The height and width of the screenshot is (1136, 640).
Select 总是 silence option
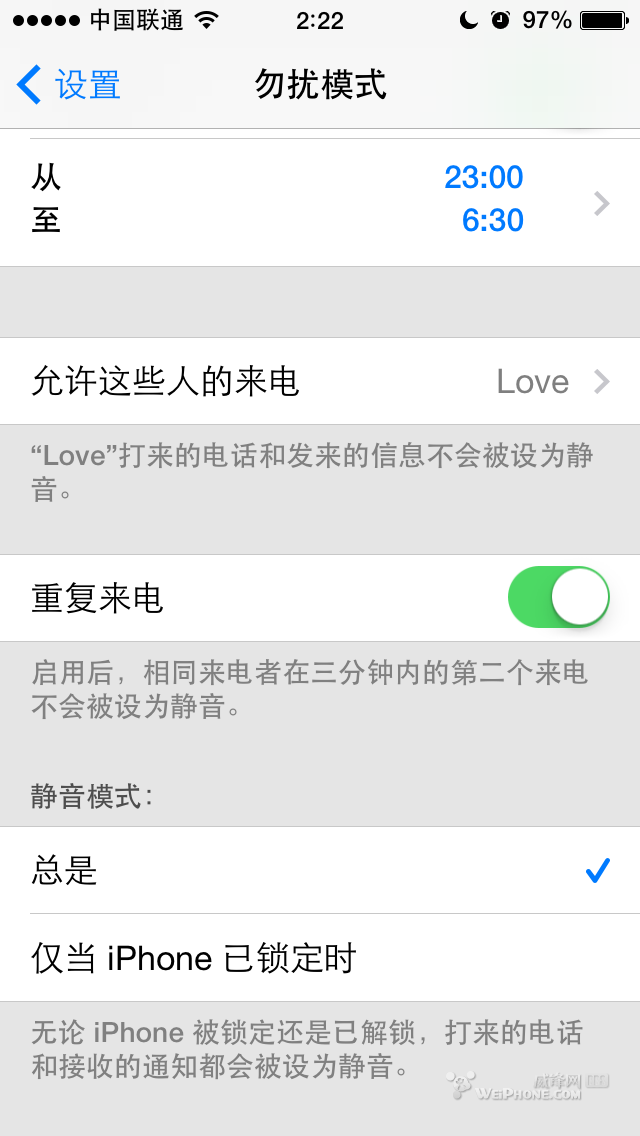pos(320,870)
